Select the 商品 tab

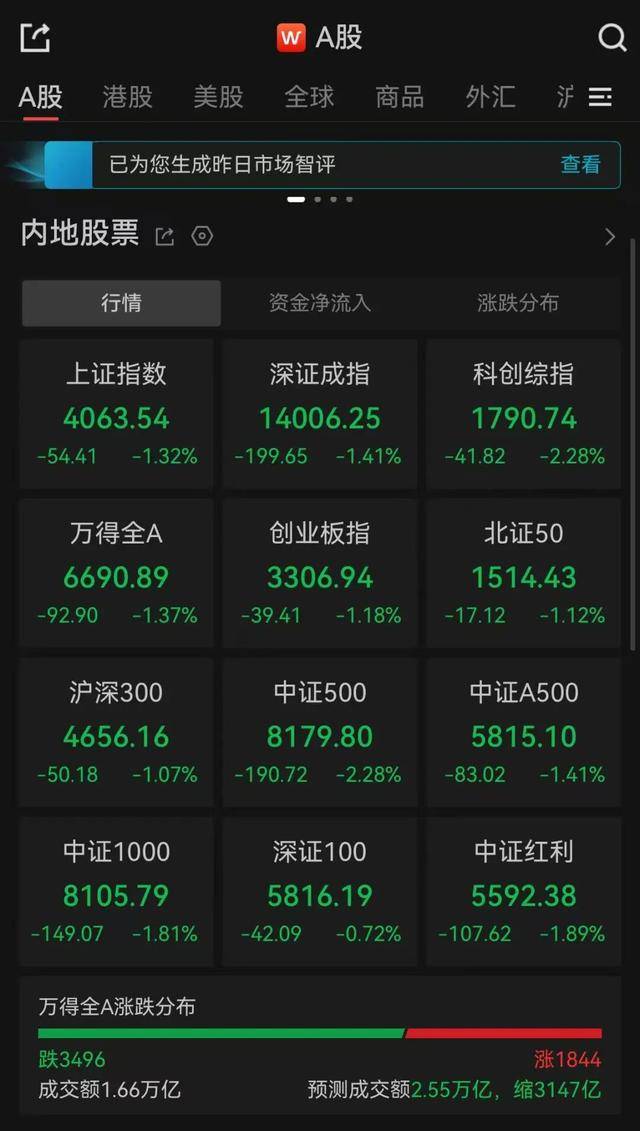click(399, 97)
